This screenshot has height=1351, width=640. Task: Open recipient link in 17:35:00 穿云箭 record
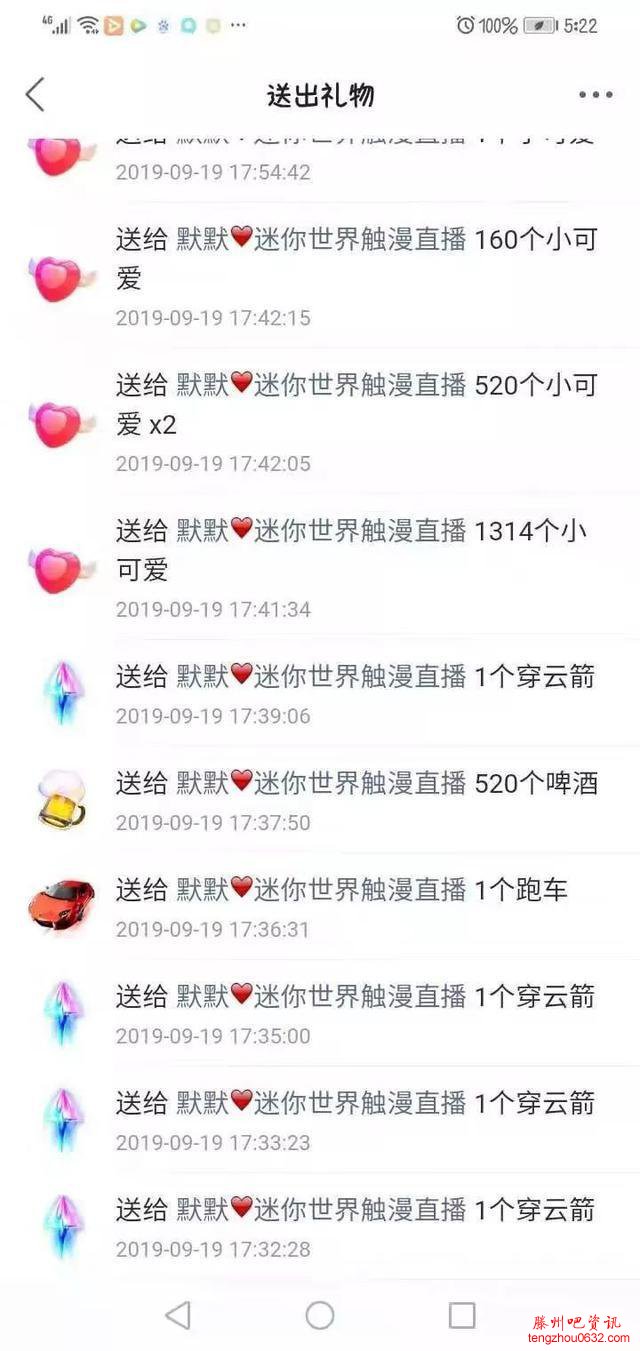[x=321, y=996]
